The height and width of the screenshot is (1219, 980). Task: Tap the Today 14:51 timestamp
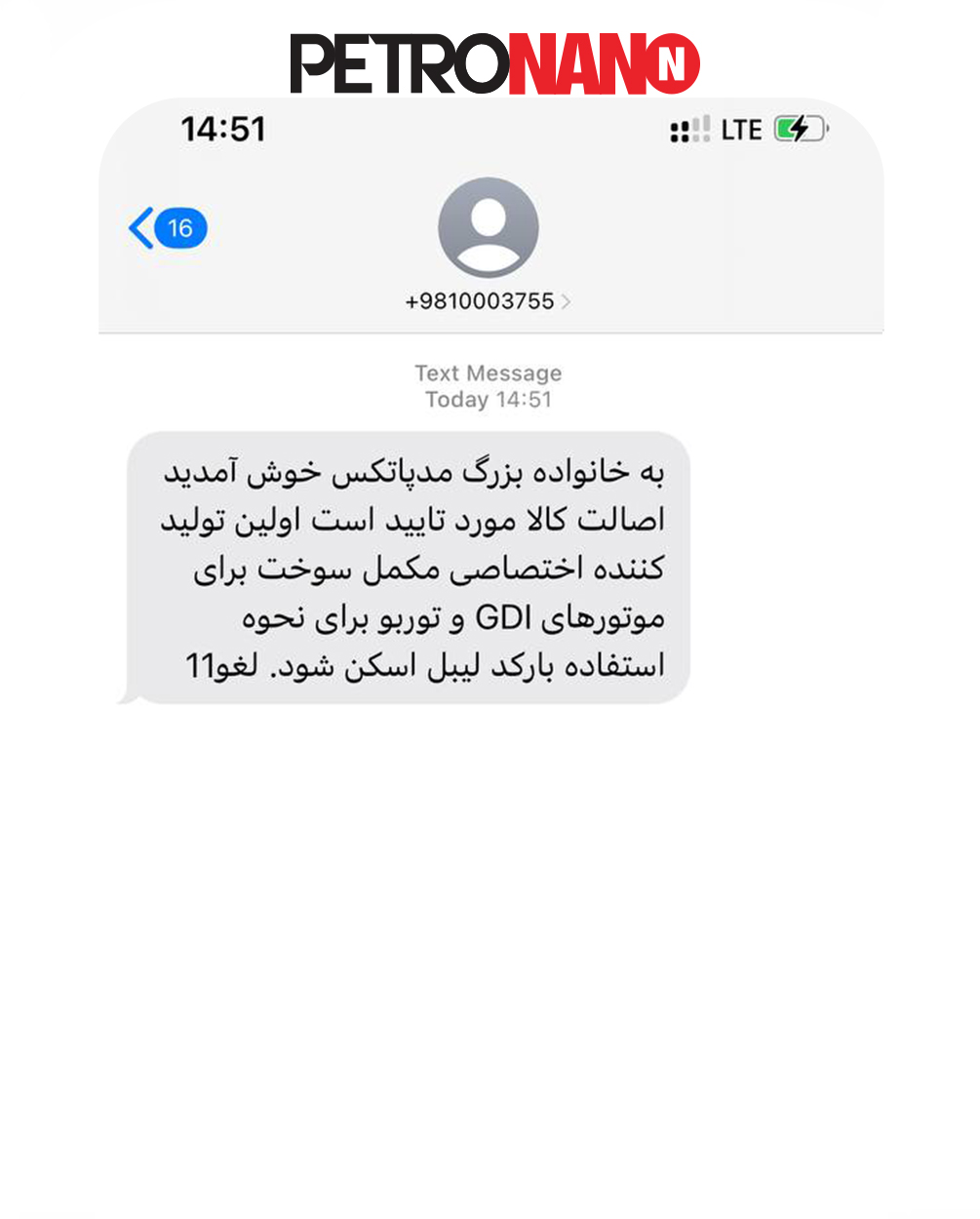(x=490, y=400)
